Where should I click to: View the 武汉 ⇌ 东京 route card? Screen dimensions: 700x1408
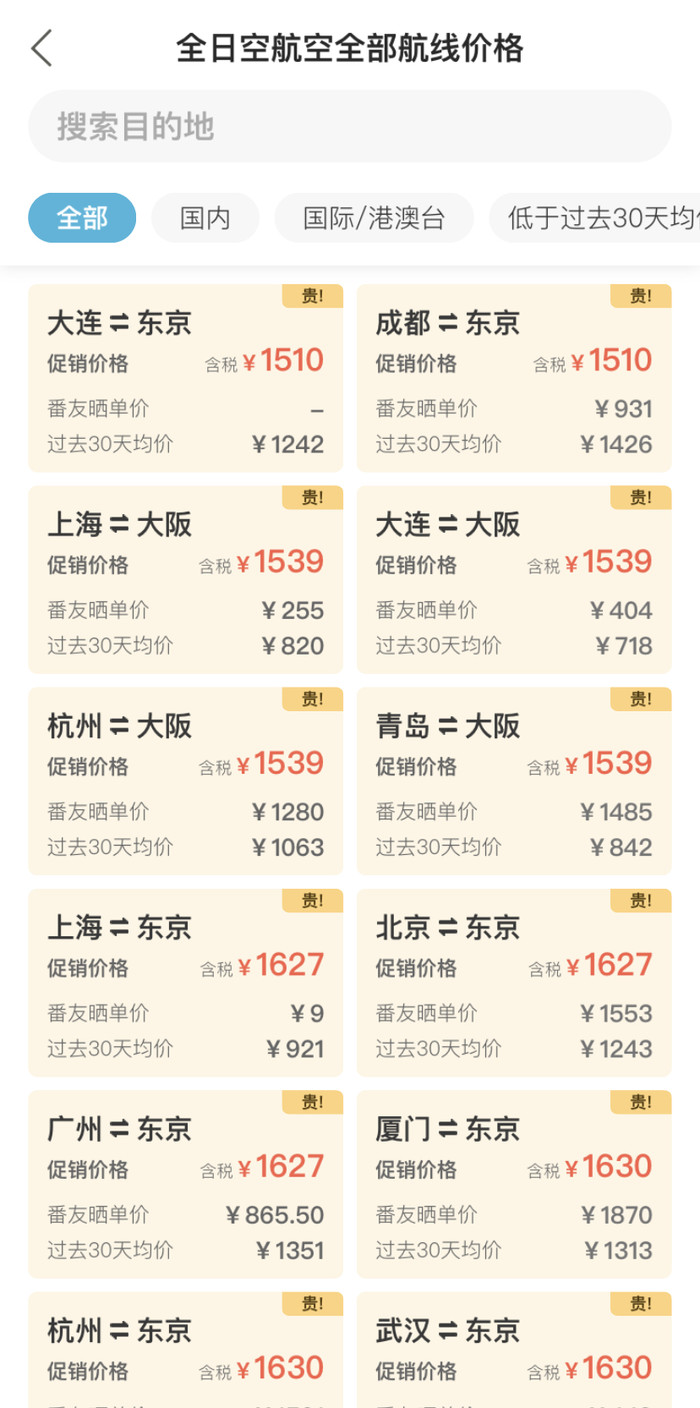click(514, 1350)
